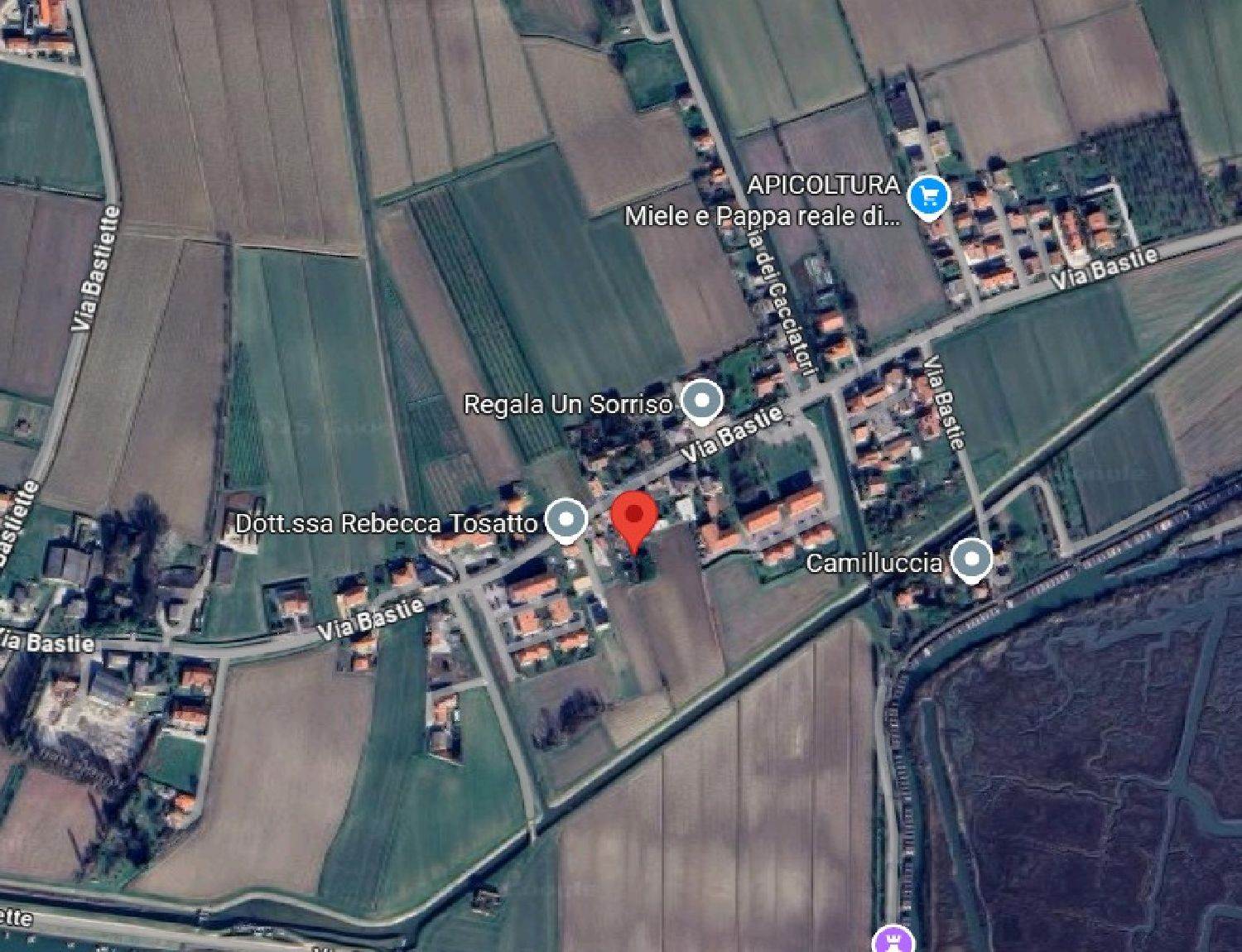The width and height of the screenshot is (1242, 952).
Task: Select the Regala Un Sorriso place marker
Action: click(702, 401)
